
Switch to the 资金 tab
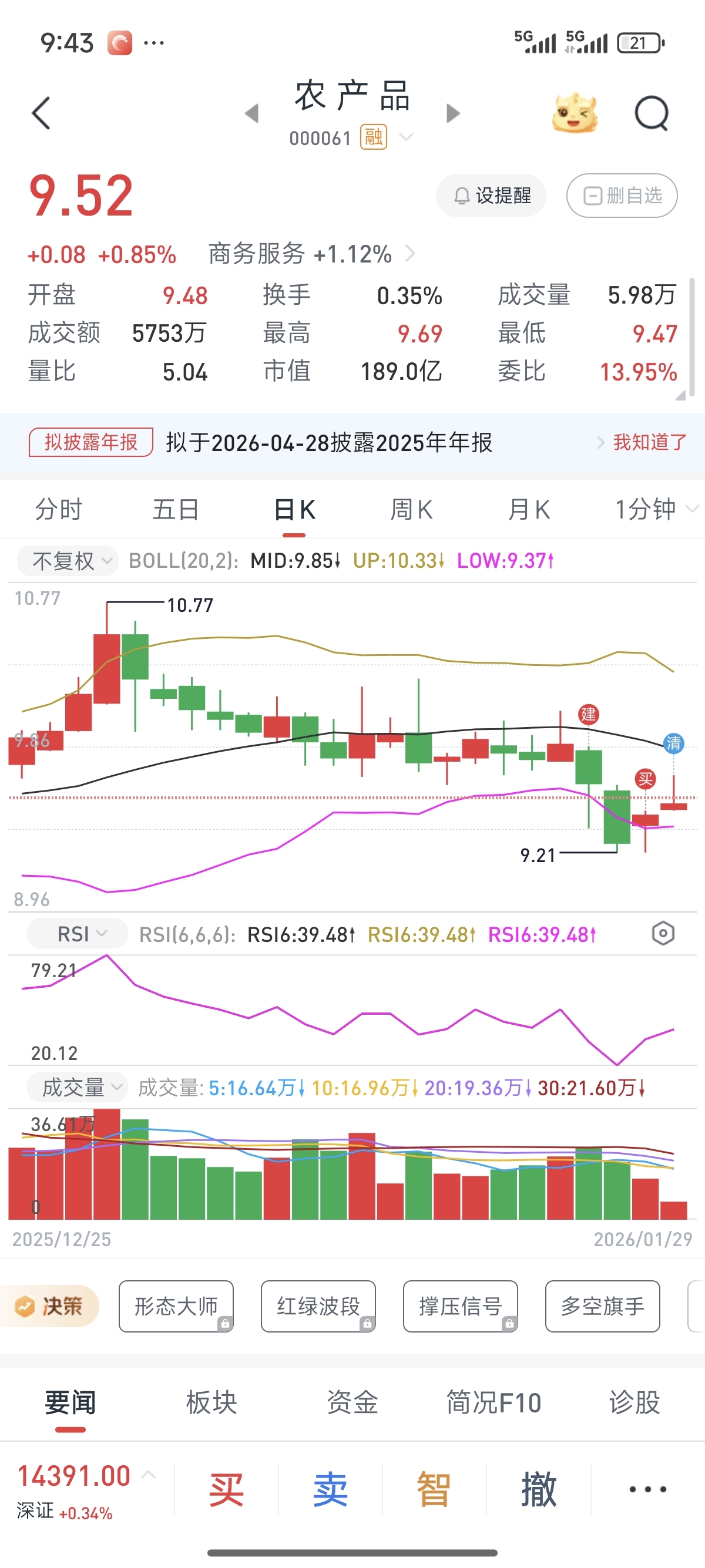(x=352, y=1402)
